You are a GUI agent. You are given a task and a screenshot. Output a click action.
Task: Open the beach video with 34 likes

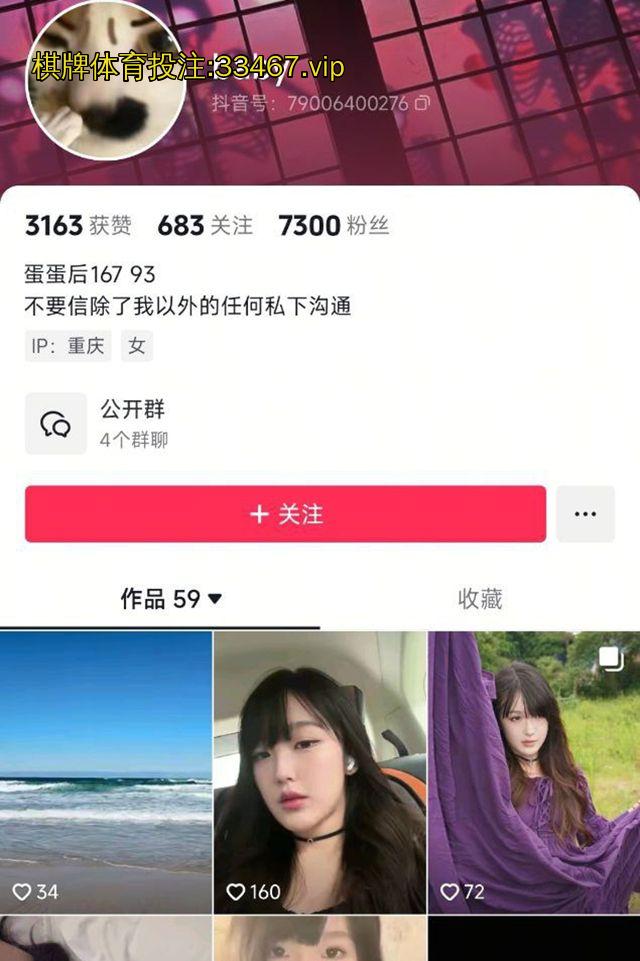tap(106, 770)
